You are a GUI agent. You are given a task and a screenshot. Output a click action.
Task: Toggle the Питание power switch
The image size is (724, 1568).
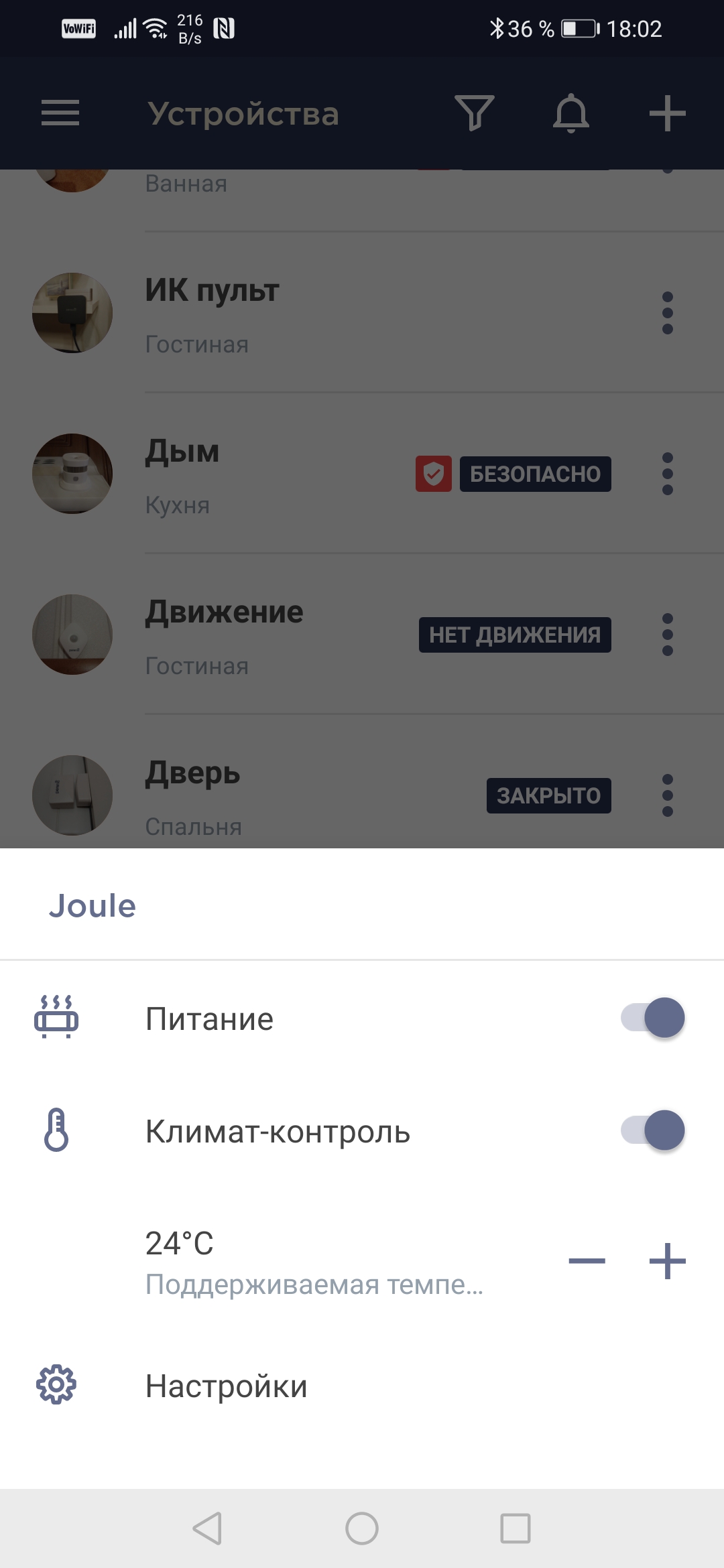coord(652,1018)
